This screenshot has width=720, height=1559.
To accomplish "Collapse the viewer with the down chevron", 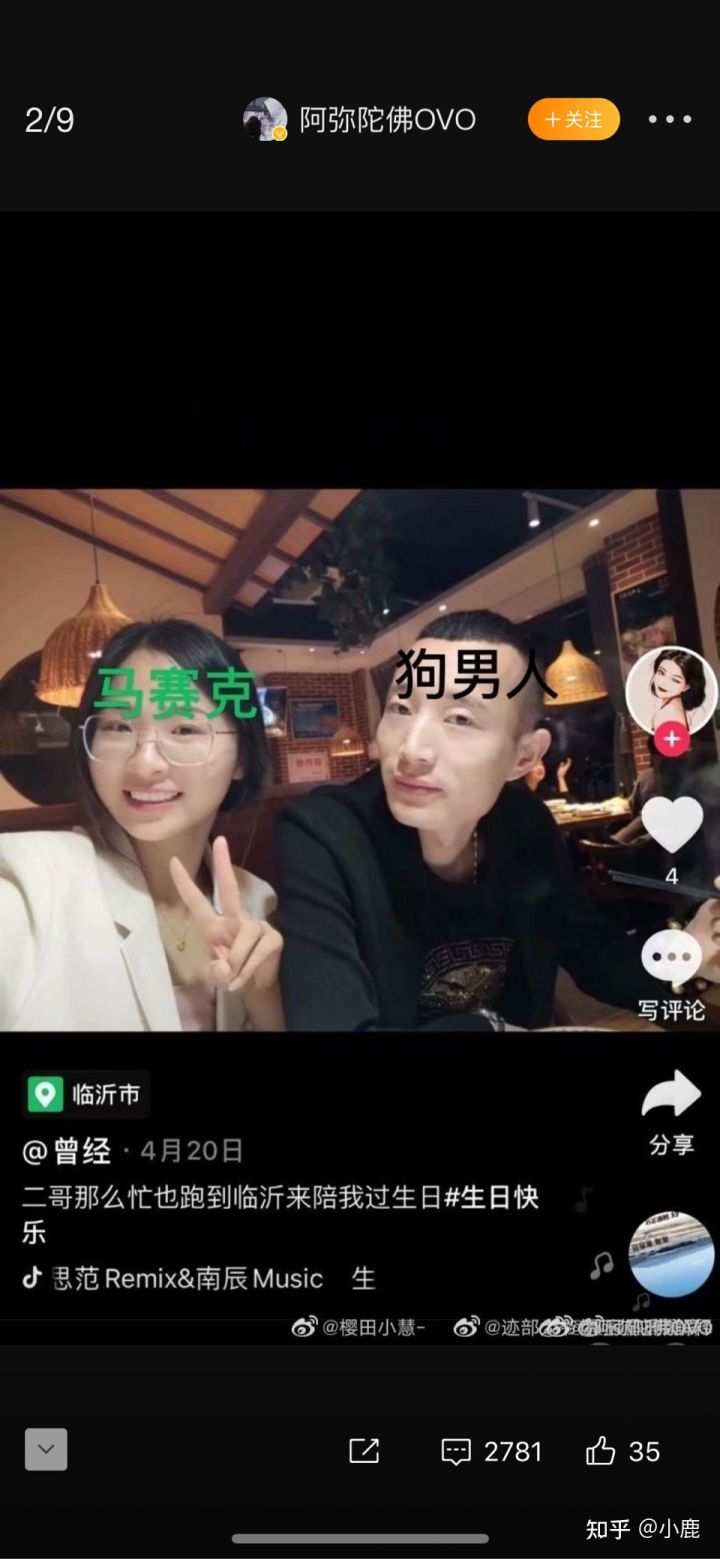I will (x=46, y=1449).
